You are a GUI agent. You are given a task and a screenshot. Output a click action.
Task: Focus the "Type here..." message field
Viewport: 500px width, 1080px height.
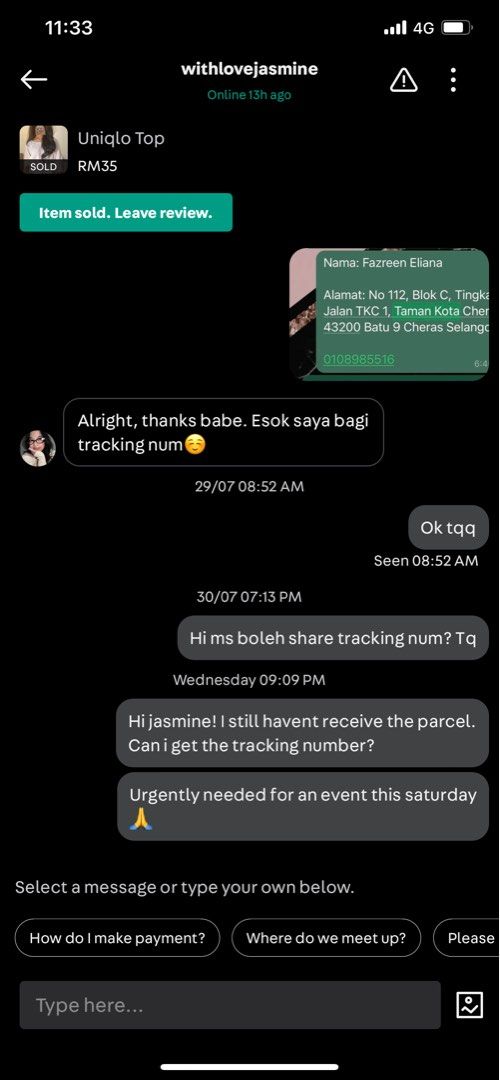230,1006
